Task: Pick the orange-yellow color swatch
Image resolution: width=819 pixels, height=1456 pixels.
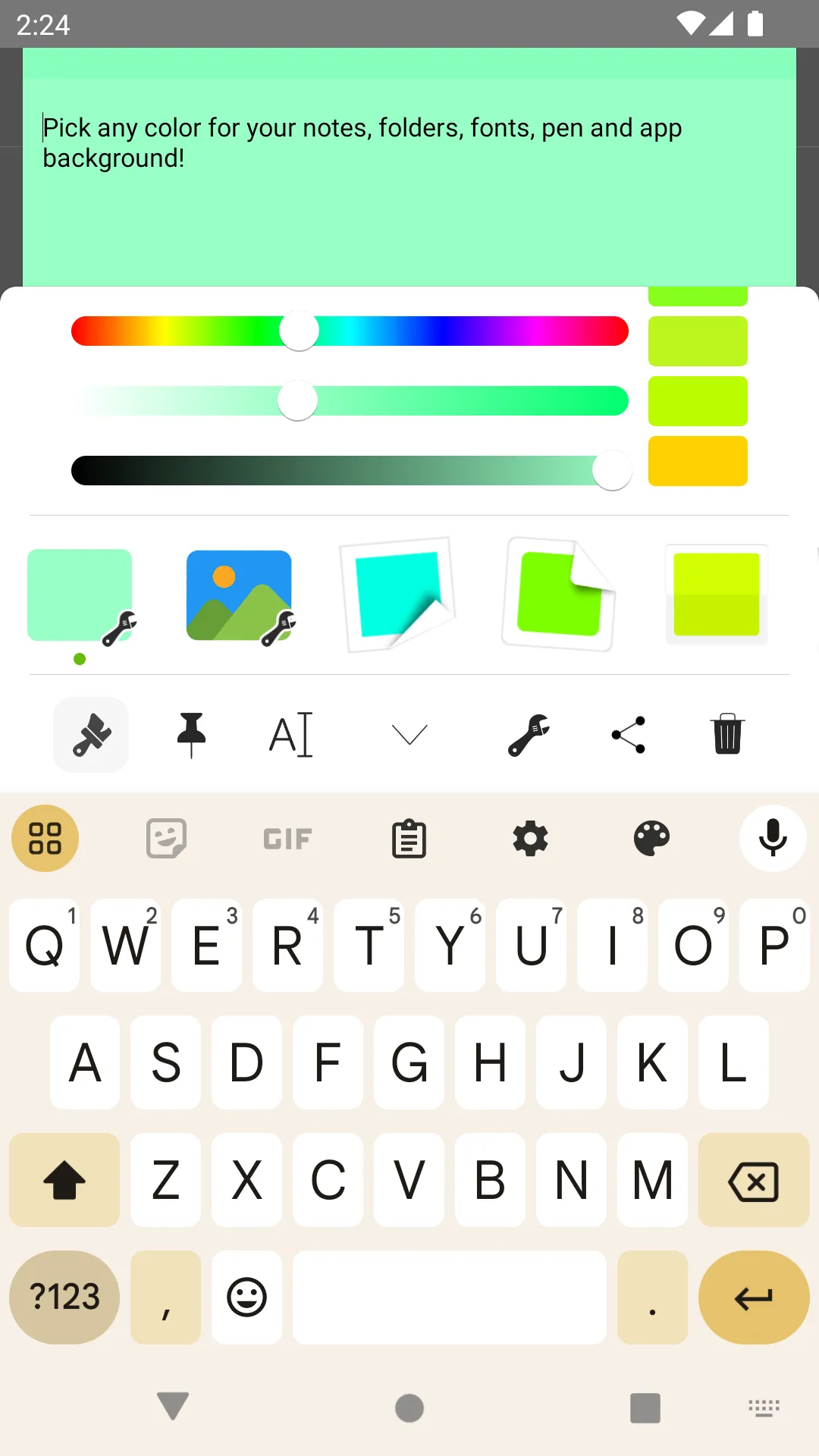Action: 698,461
